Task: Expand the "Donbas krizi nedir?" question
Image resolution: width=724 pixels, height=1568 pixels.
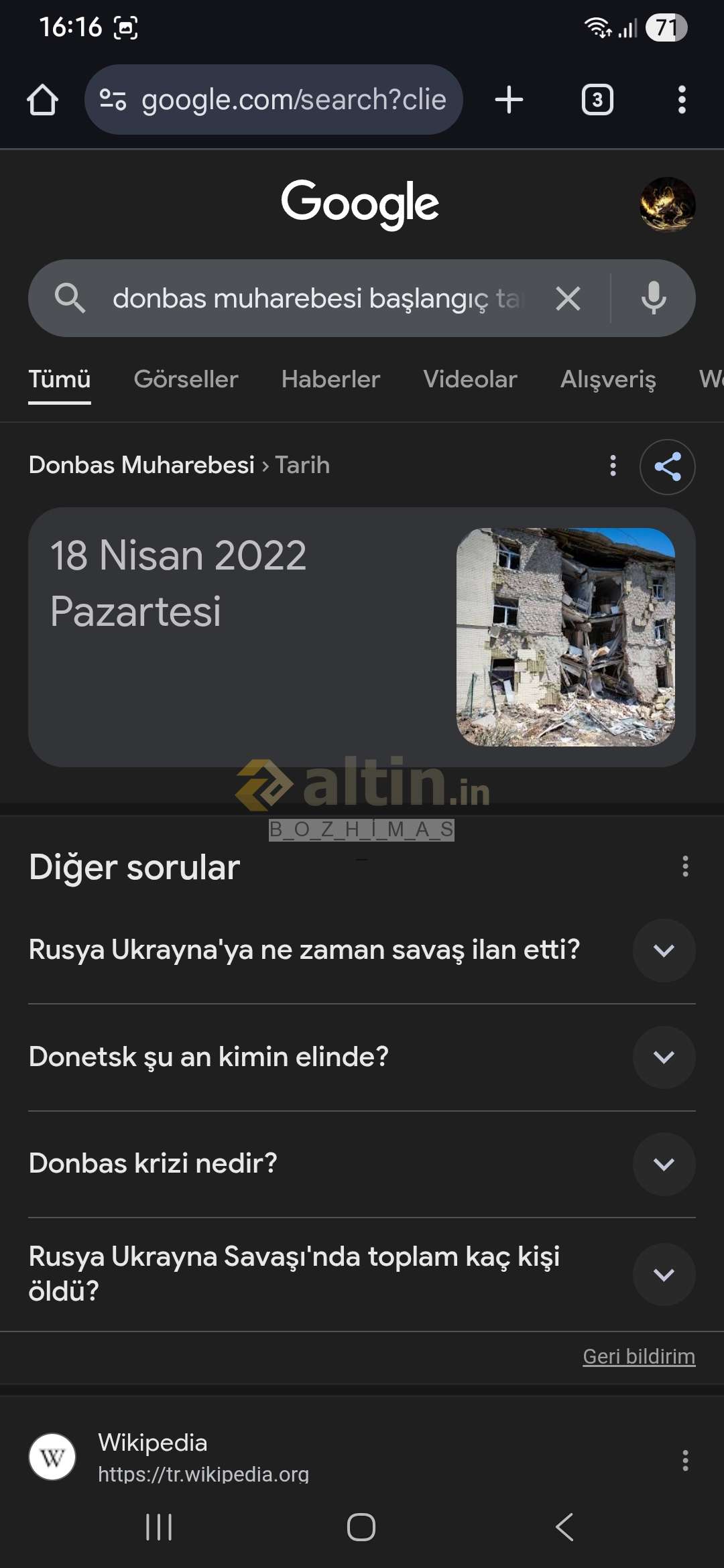Action: pos(664,1164)
